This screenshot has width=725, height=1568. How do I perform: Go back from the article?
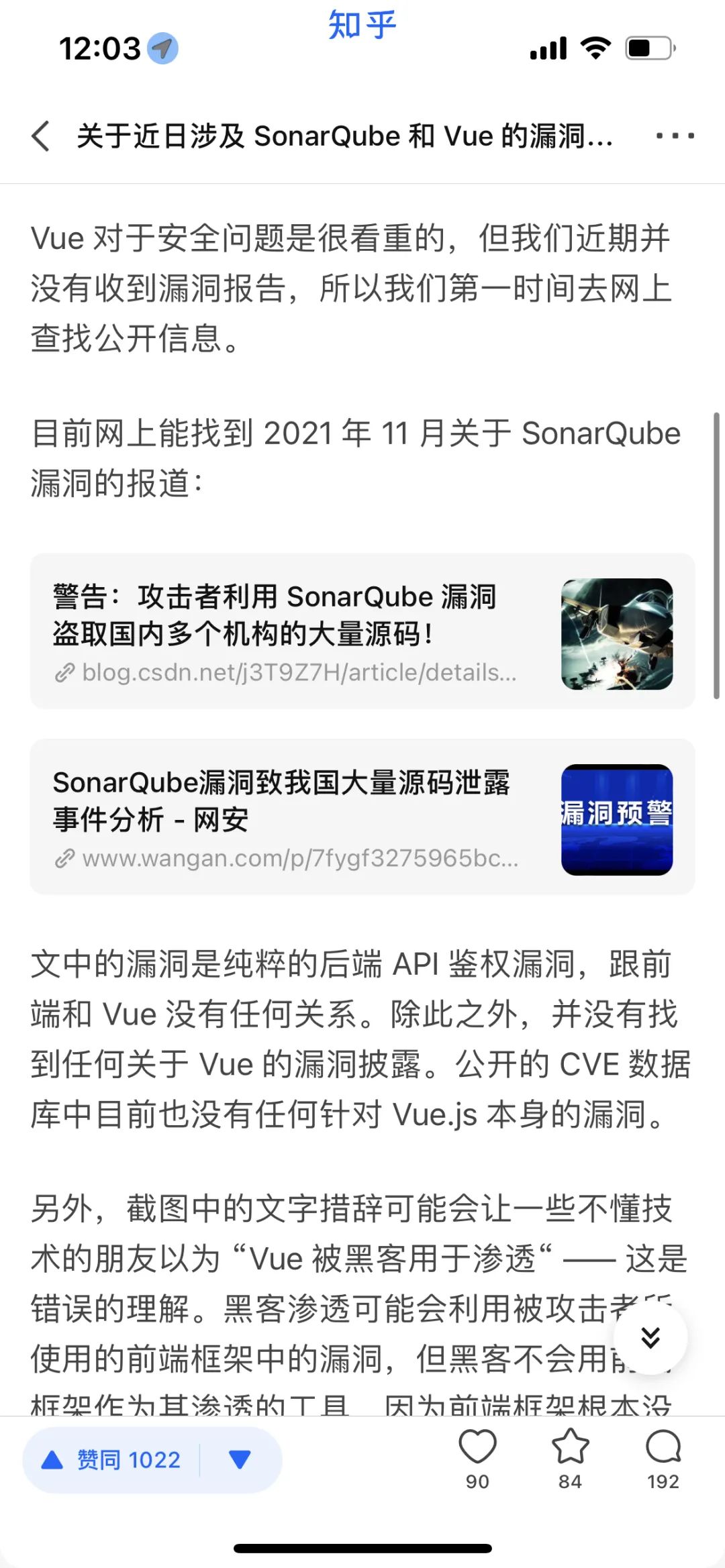[42, 136]
